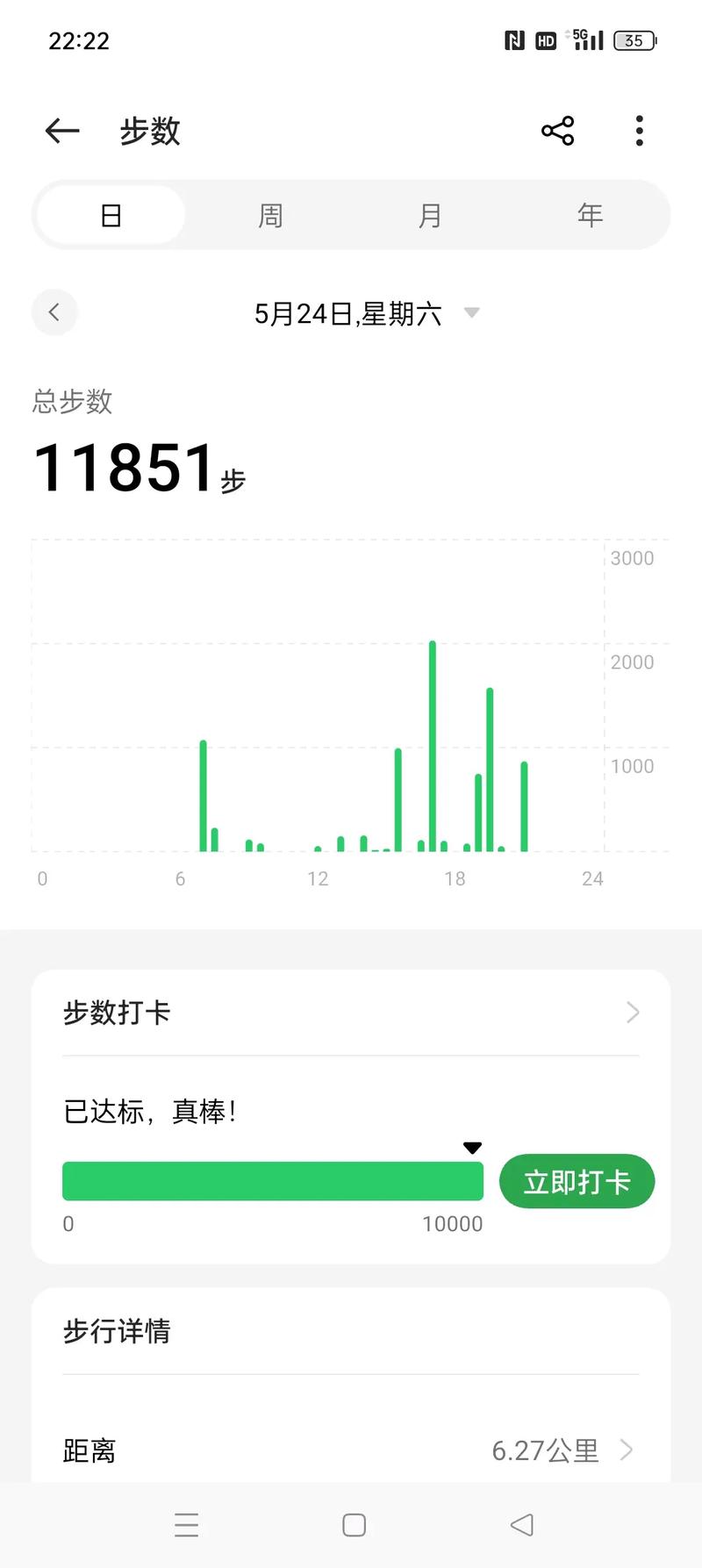Go back using the arrow icon
702x1568 pixels.
tap(61, 131)
